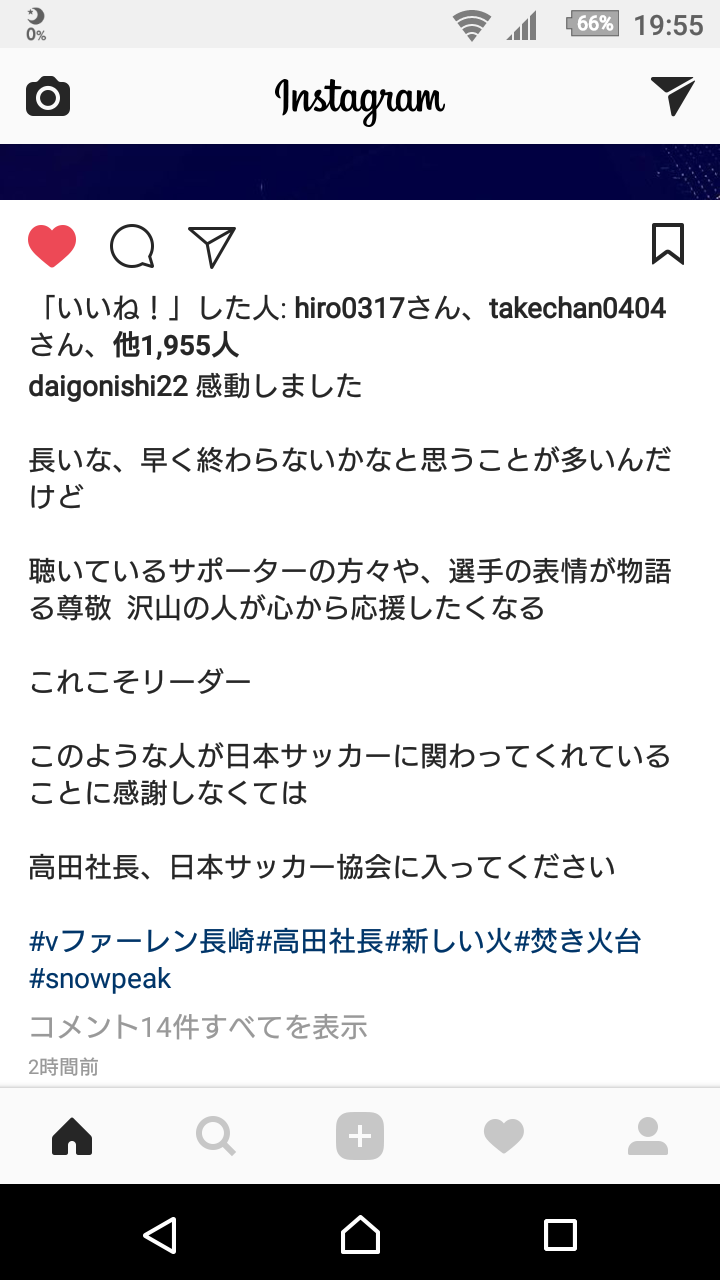Switch to the Profile tab
This screenshot has width=720, height=1280.
[648, 1136]
